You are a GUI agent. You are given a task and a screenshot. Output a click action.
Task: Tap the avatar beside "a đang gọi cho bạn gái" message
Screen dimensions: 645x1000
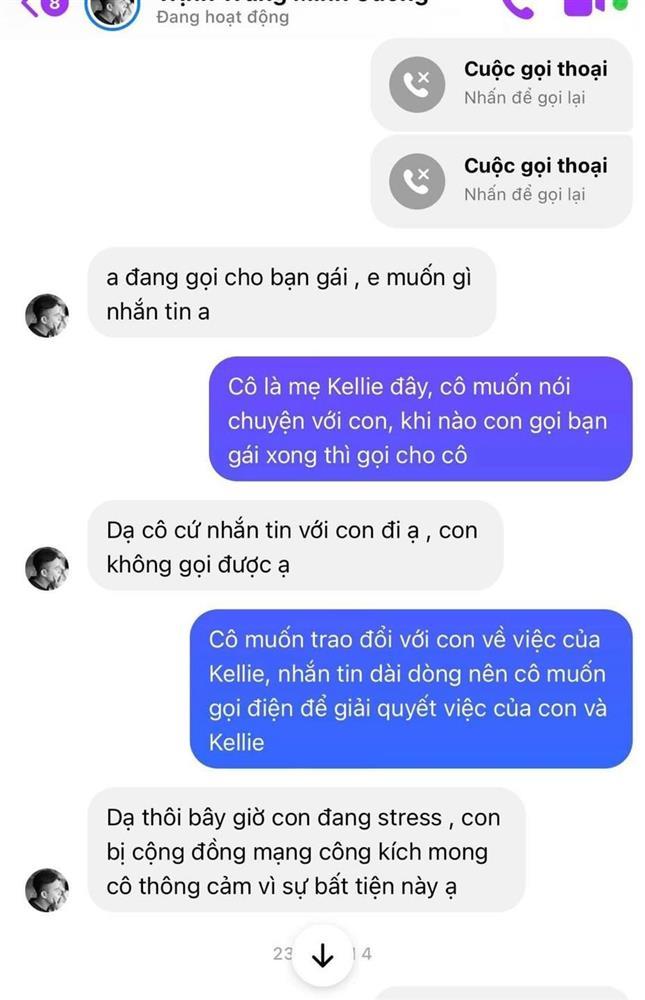click(x=47, y=316)
